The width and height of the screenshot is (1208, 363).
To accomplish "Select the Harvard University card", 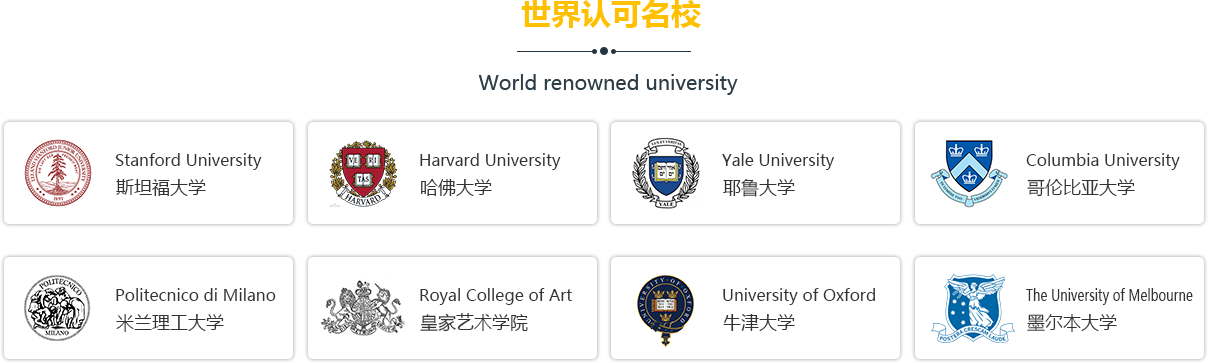I will coord(452,173).
